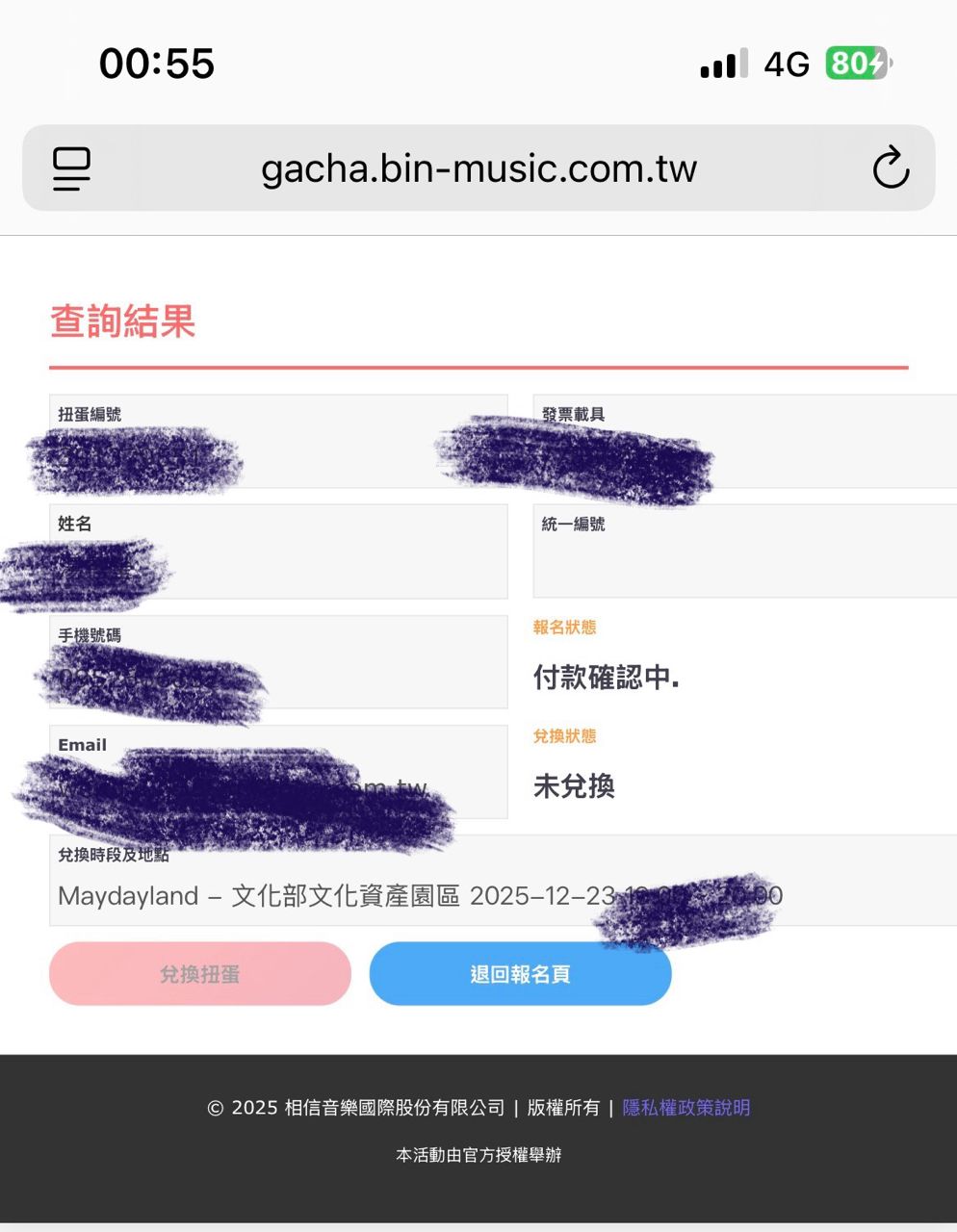Reload the page in the browser
The image size is (957, 1232).
[x=891, y=168]
